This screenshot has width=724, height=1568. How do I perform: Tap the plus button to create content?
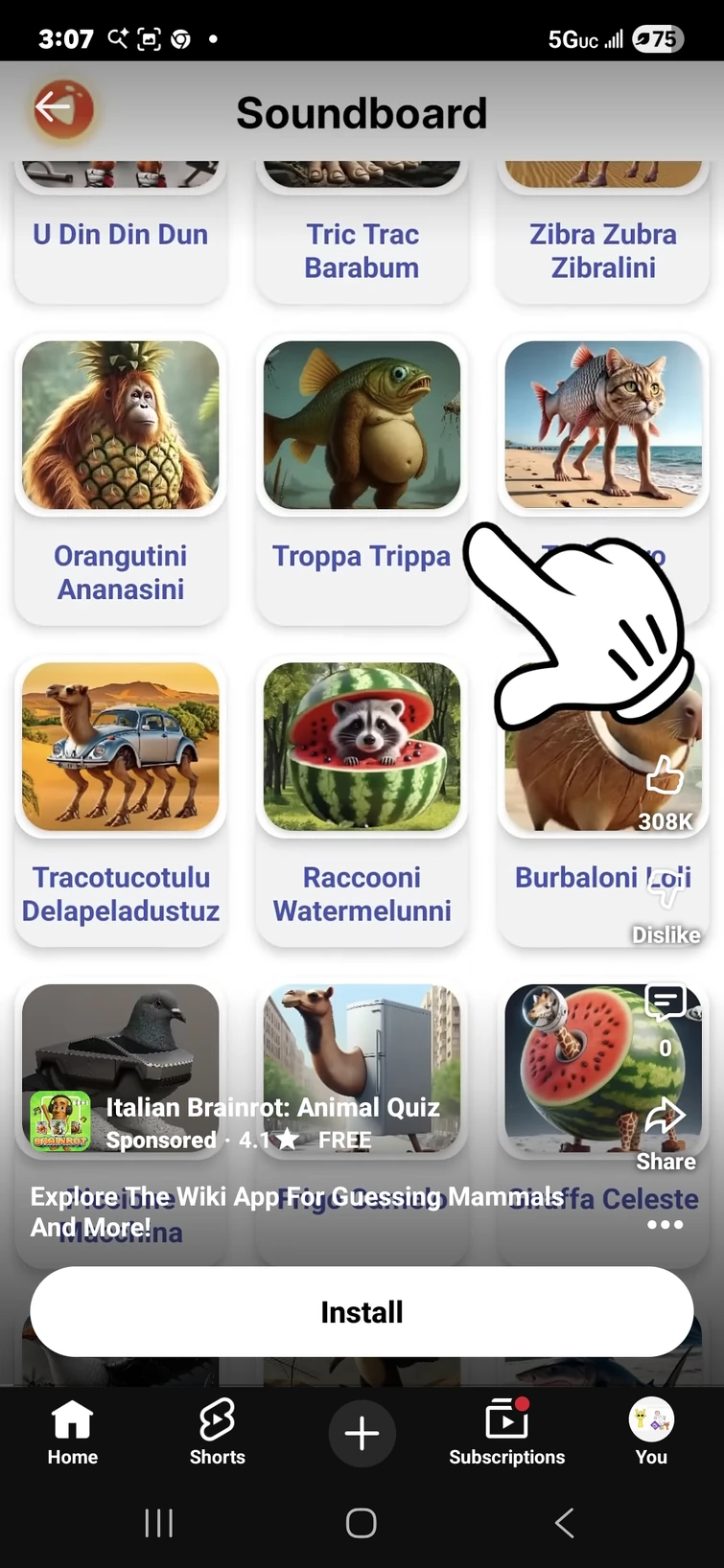point(362,1434)
